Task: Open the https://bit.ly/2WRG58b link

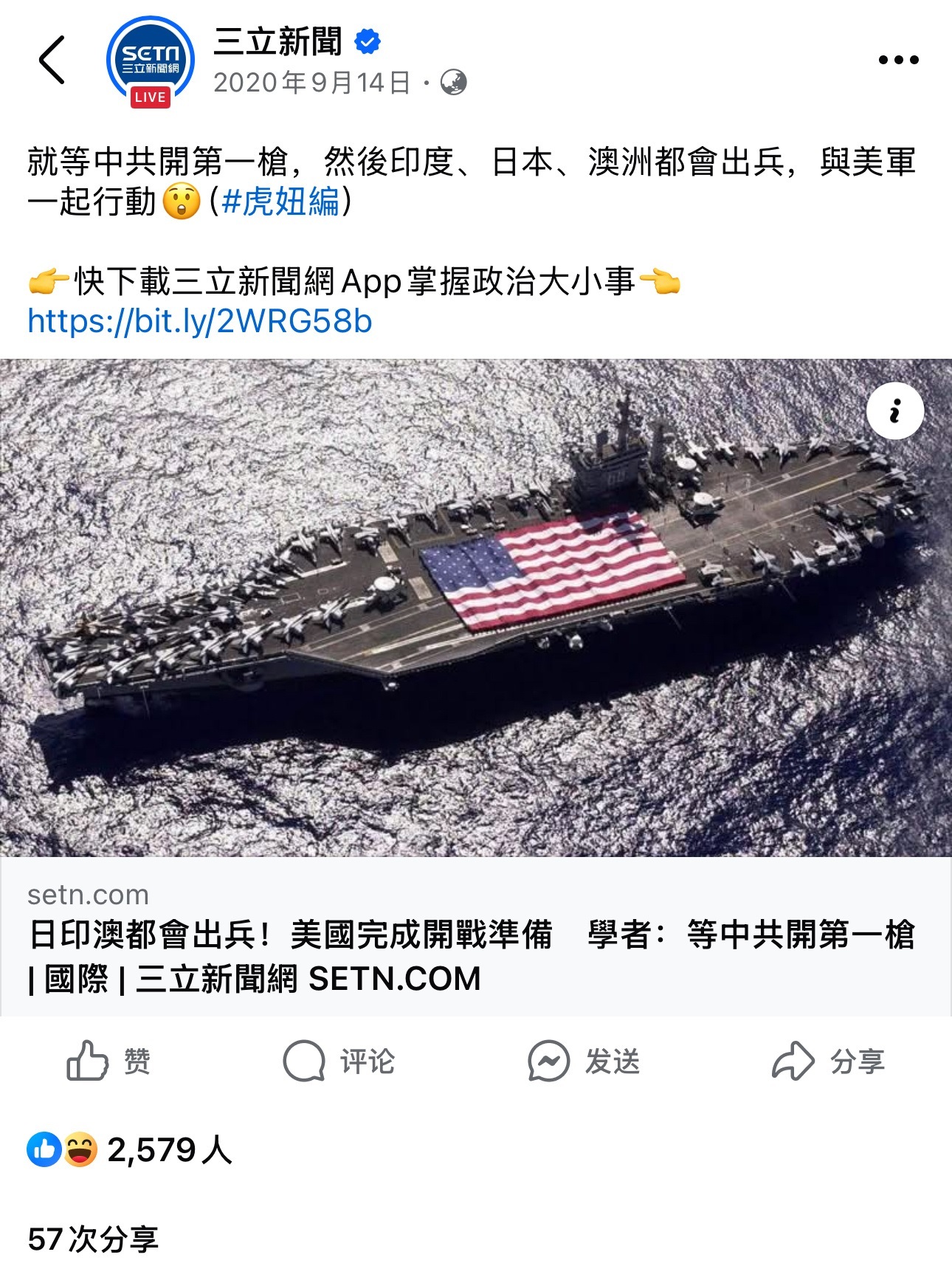Action: point(200,322)
